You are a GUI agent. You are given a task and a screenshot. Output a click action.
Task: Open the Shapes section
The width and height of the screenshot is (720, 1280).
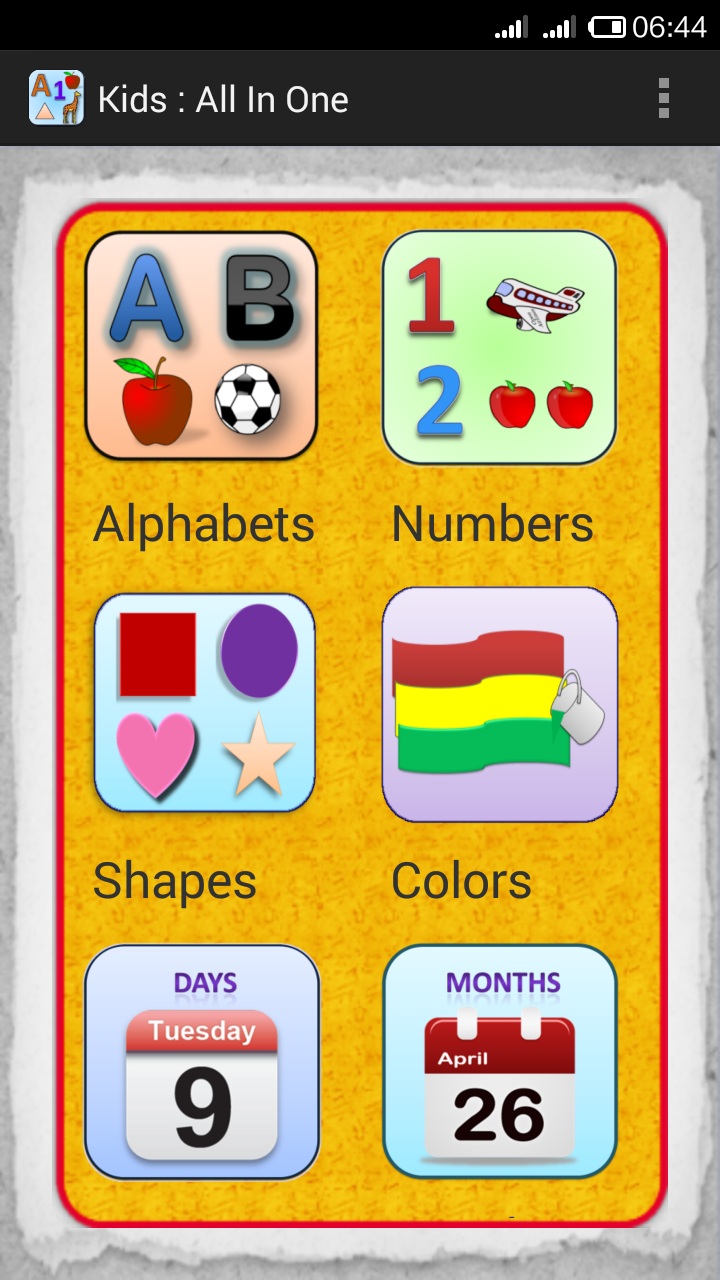[204, 702]
